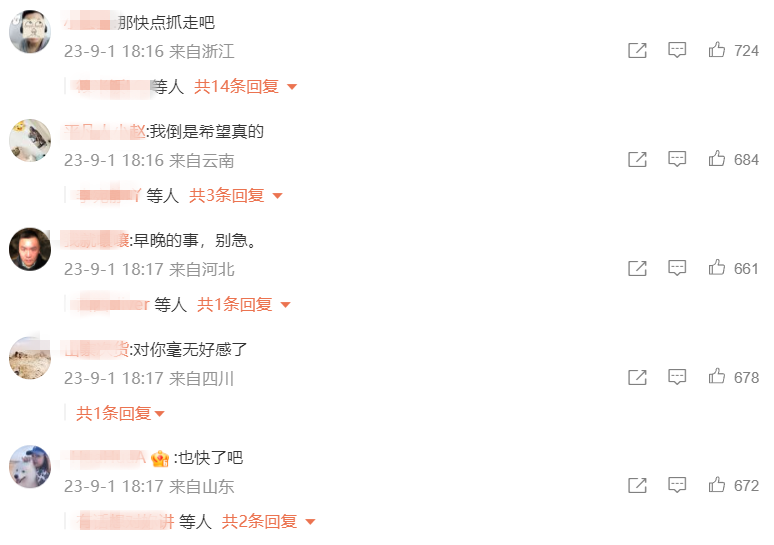The width and height of the screenshot is (774, 545).
Task: Like the comment 早晚的事，别急
Action: (x=717, y=268)
